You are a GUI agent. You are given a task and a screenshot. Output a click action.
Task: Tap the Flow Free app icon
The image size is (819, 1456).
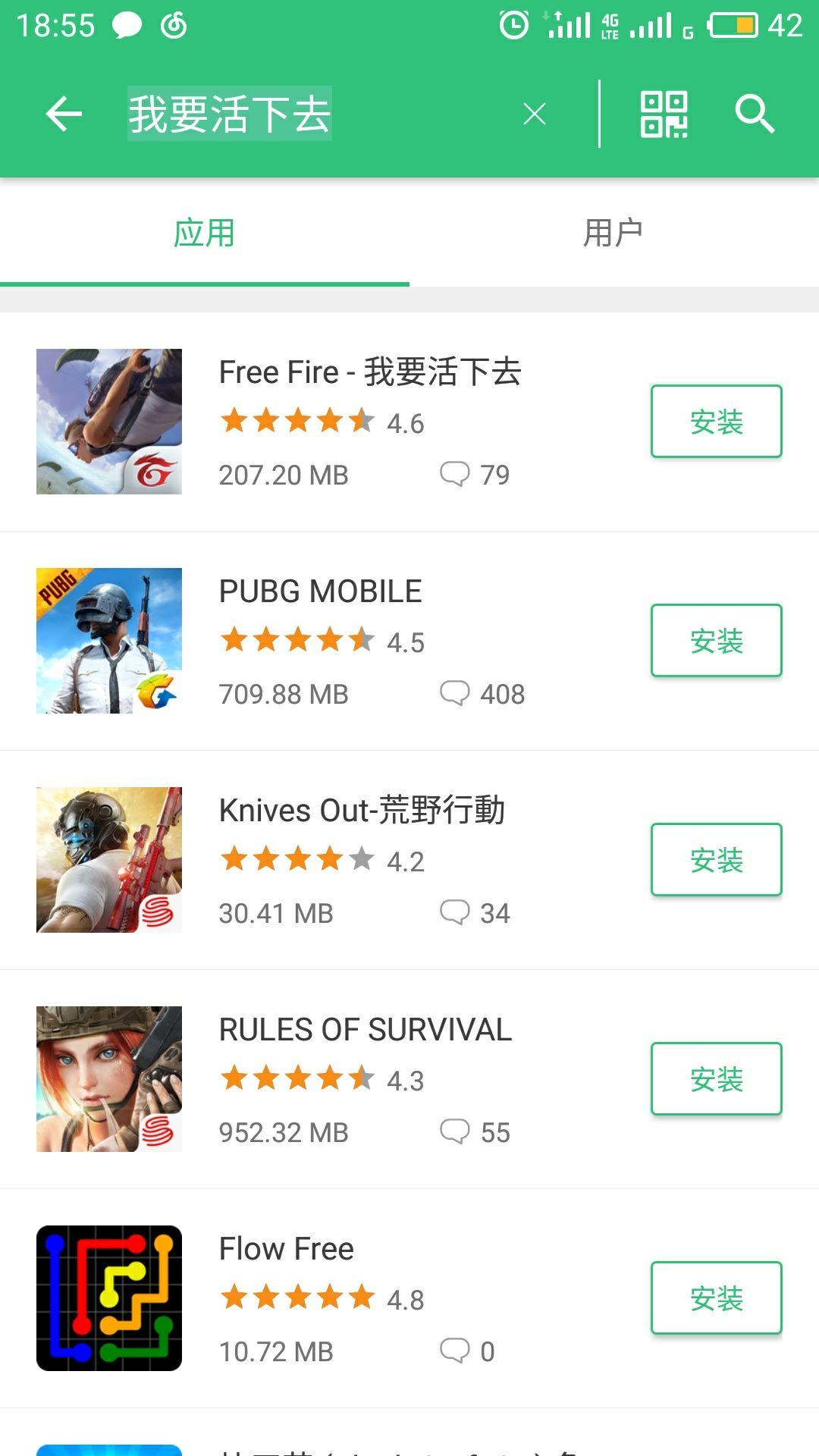pyautogui.click(x=109, y=1298)
